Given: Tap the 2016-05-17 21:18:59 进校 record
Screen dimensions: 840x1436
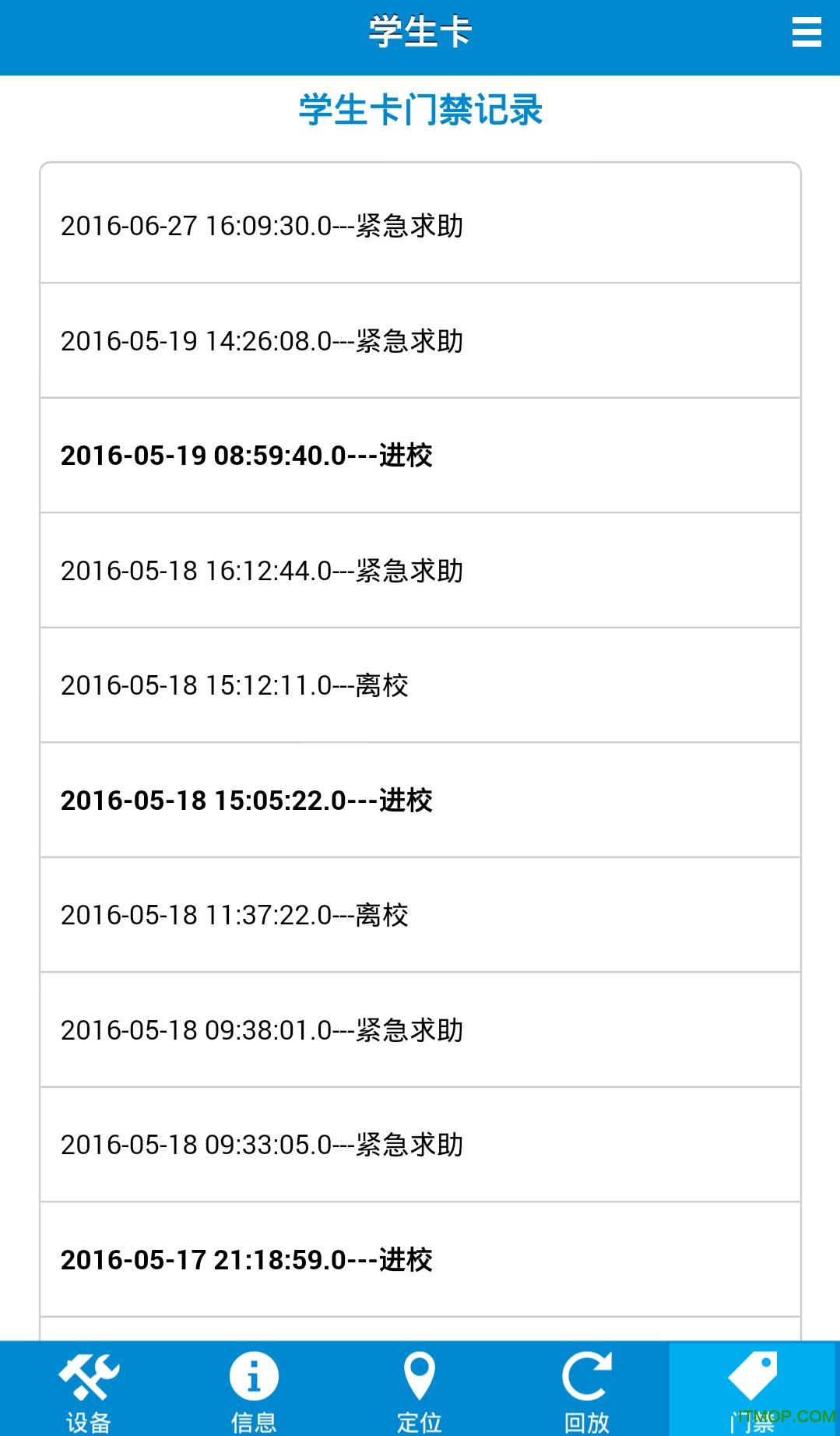Looking at the screenshot, I should click(x=420, y=1260).
